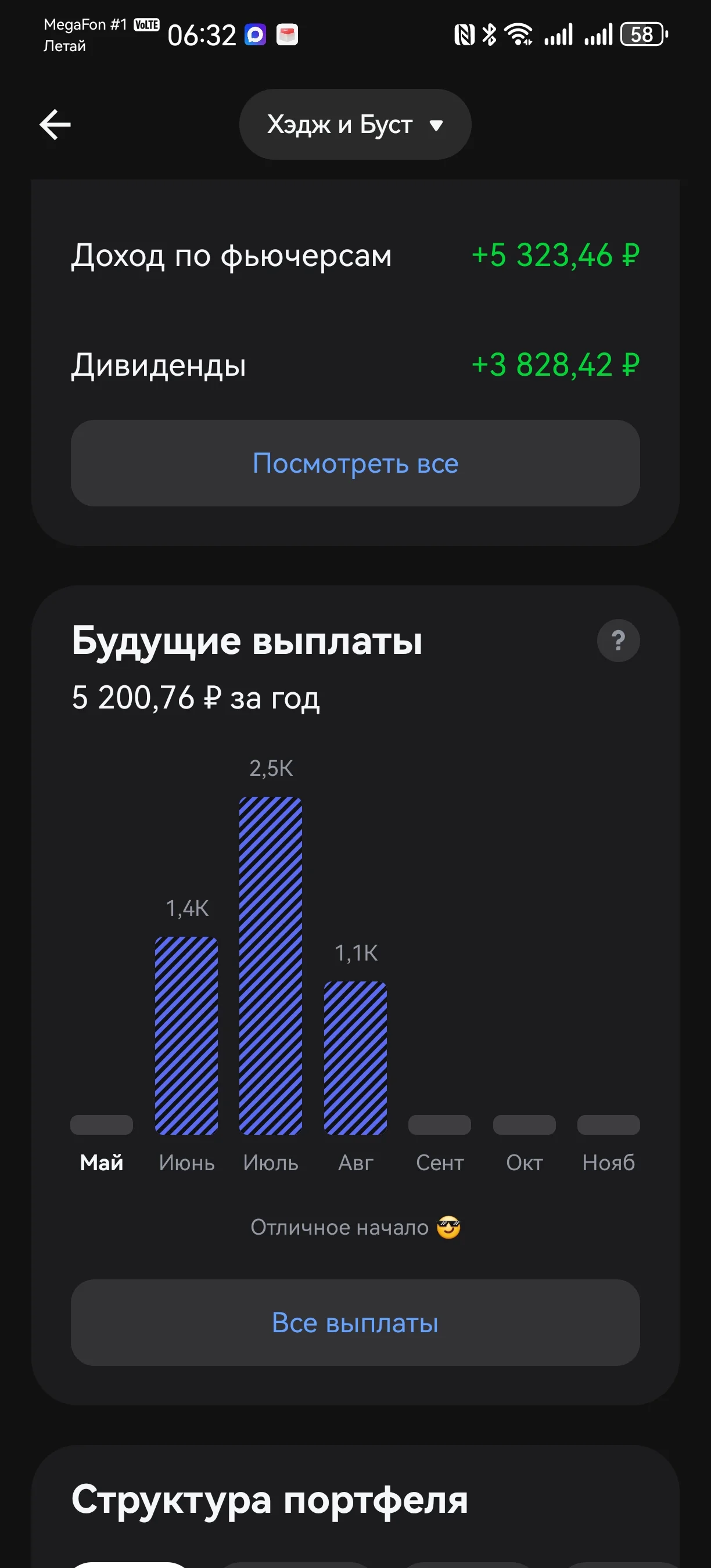This screenshot has width=711, height=1568.
Task: Tap the Посмотреть все button
Action: pyautogui.click(x=355, y=463)
